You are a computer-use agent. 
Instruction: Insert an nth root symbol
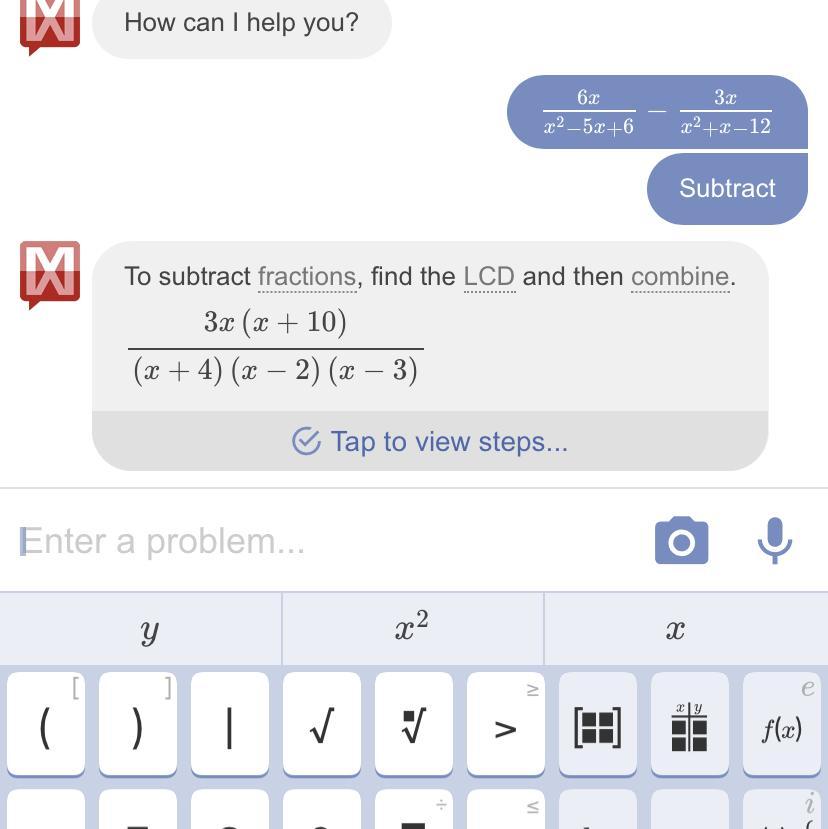pos(413,726)
